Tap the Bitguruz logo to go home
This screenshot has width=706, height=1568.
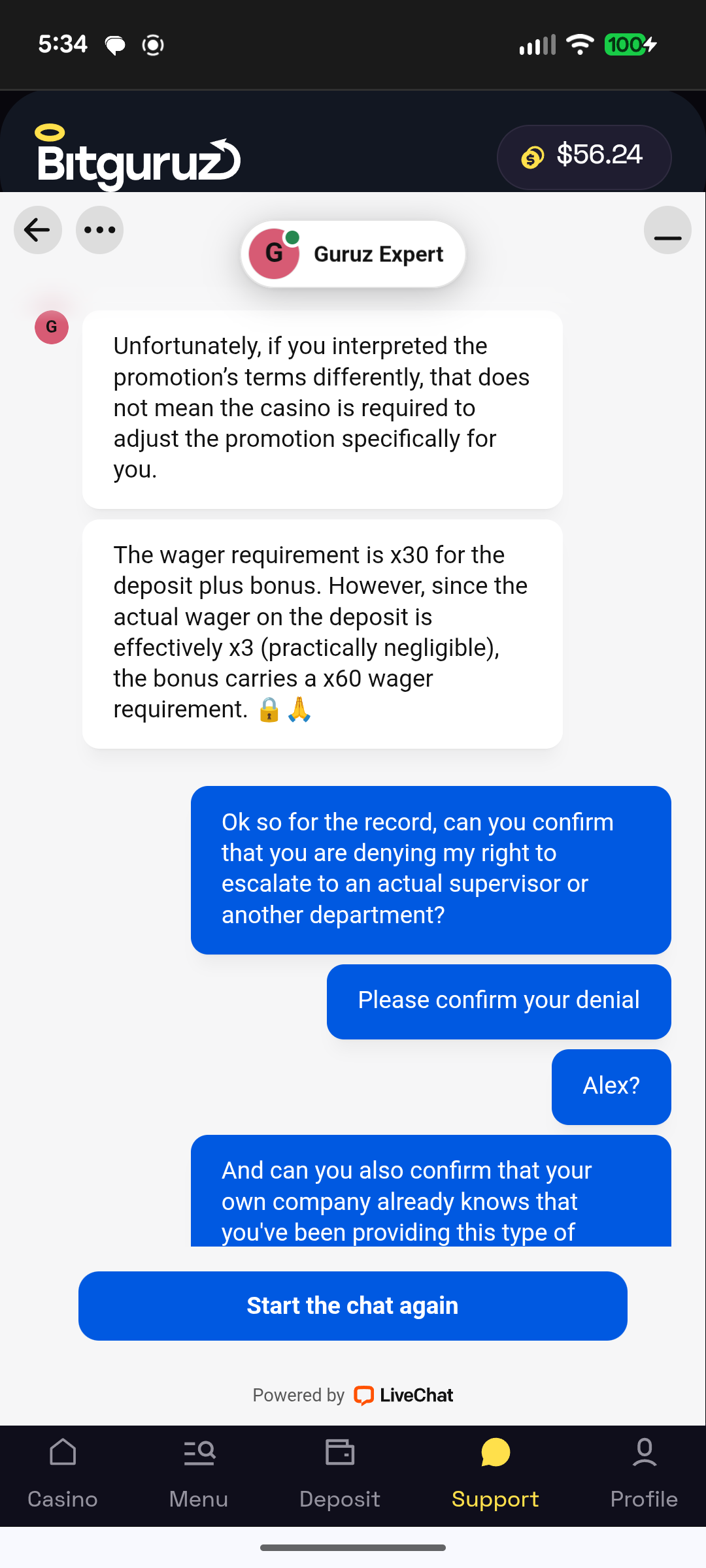coord(139,157)
